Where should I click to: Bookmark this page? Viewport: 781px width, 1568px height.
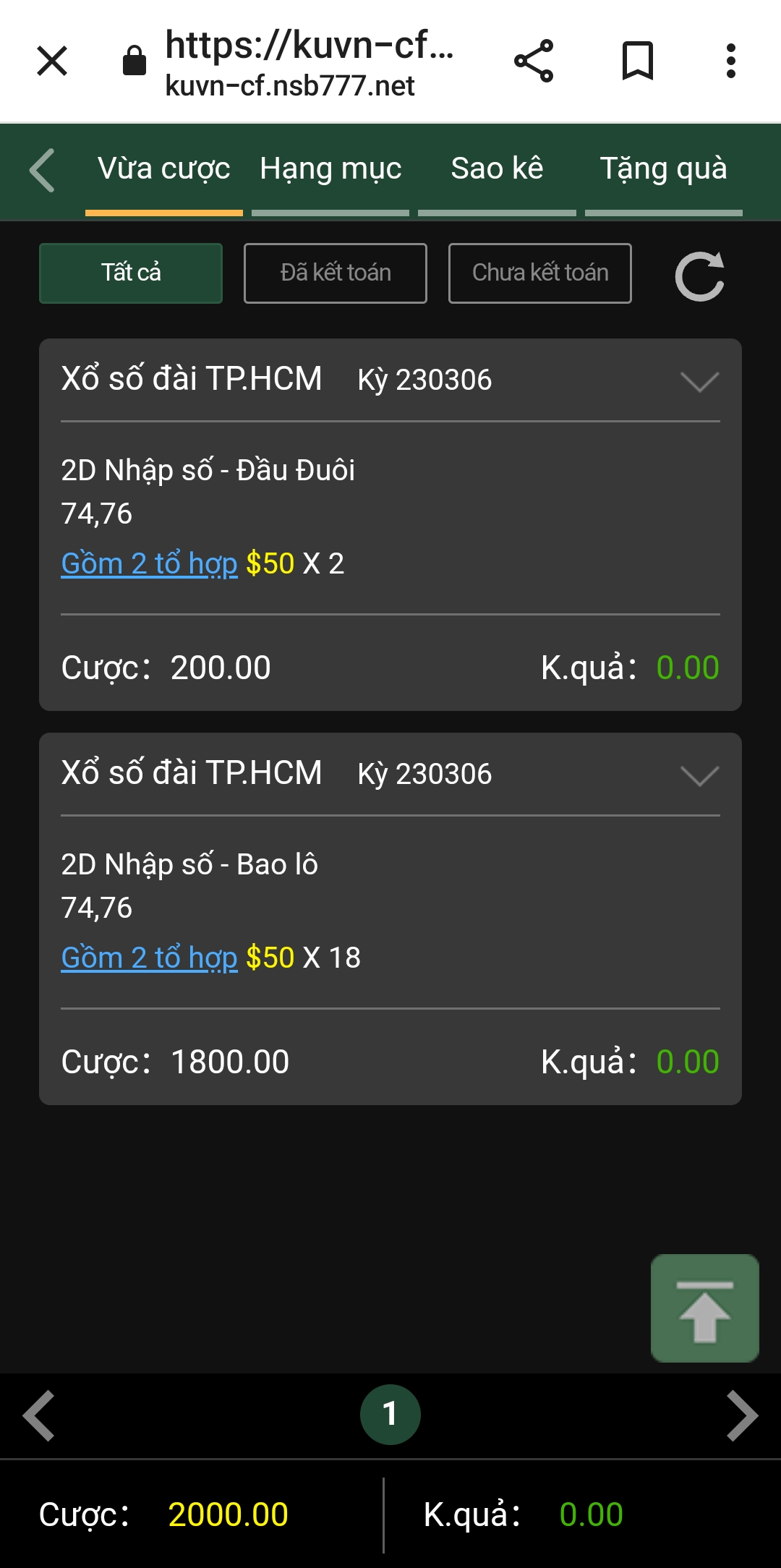(638, 61)
